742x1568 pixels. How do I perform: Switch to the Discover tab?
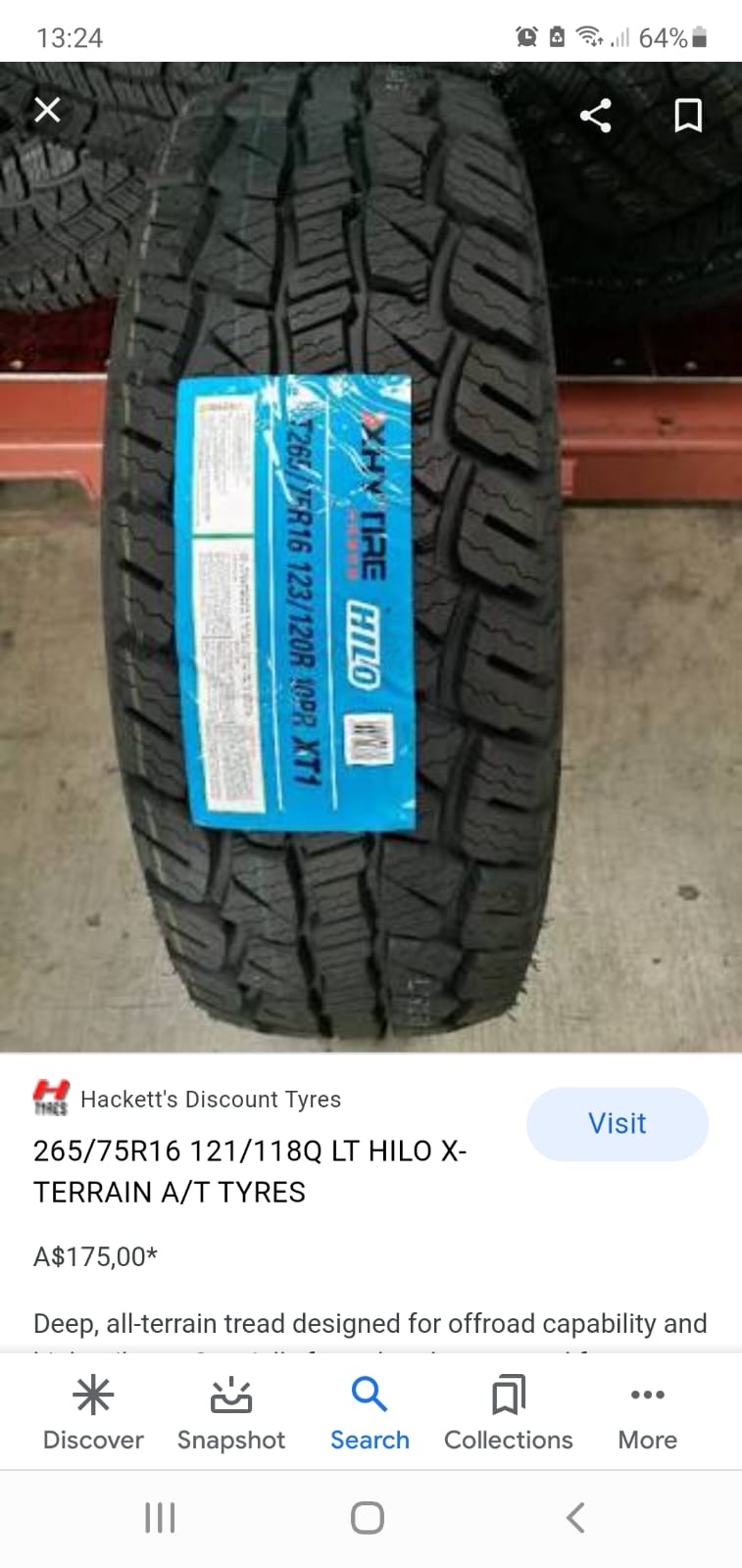pos(93,1412)
